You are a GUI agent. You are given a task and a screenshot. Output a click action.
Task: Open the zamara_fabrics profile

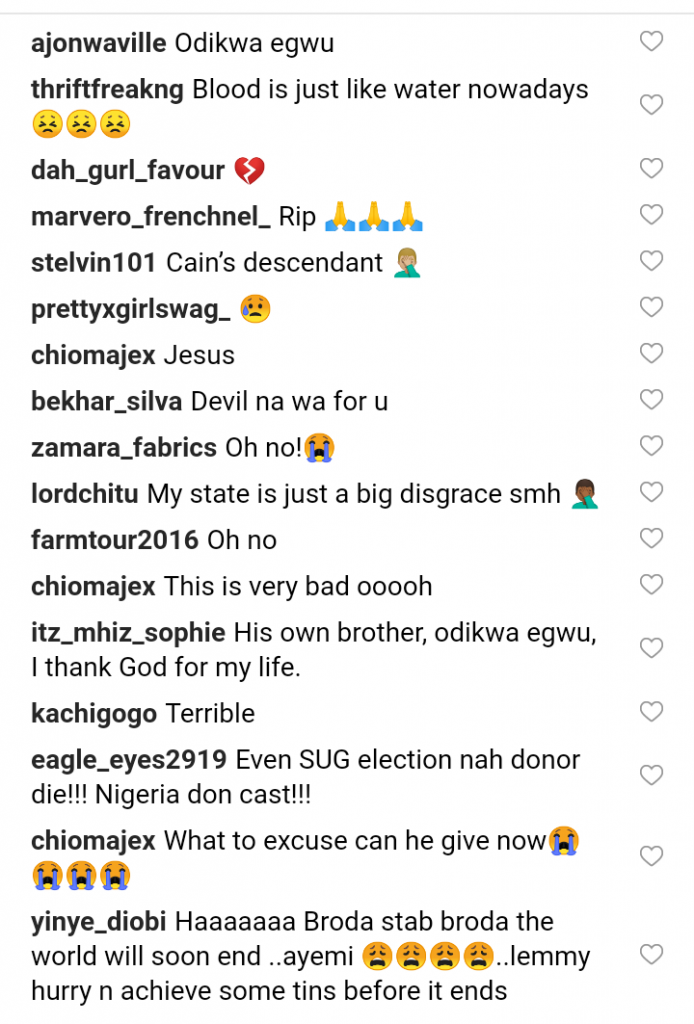click(124, 447)
